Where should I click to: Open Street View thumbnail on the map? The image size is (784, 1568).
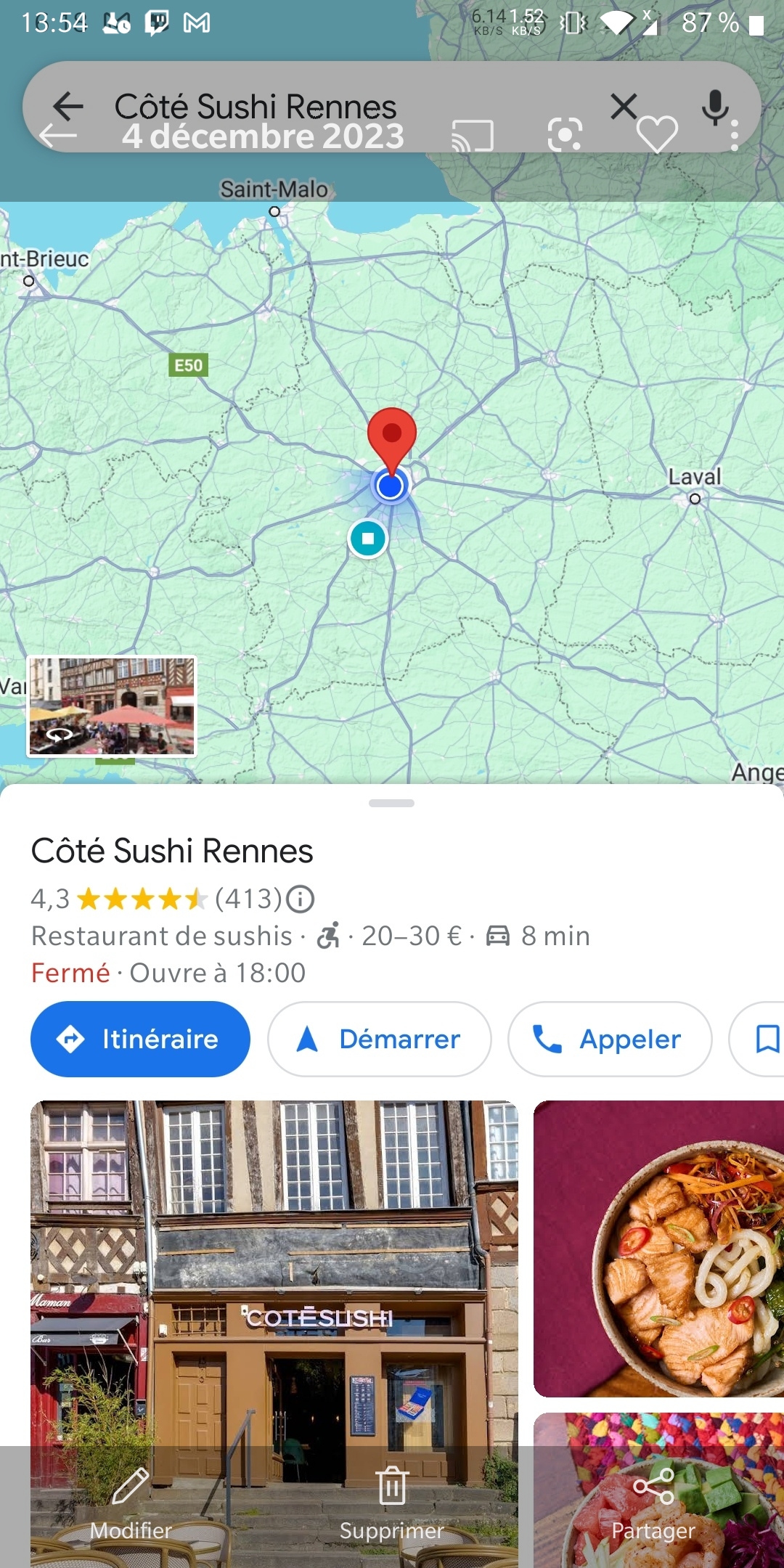(x=111, y=706)
